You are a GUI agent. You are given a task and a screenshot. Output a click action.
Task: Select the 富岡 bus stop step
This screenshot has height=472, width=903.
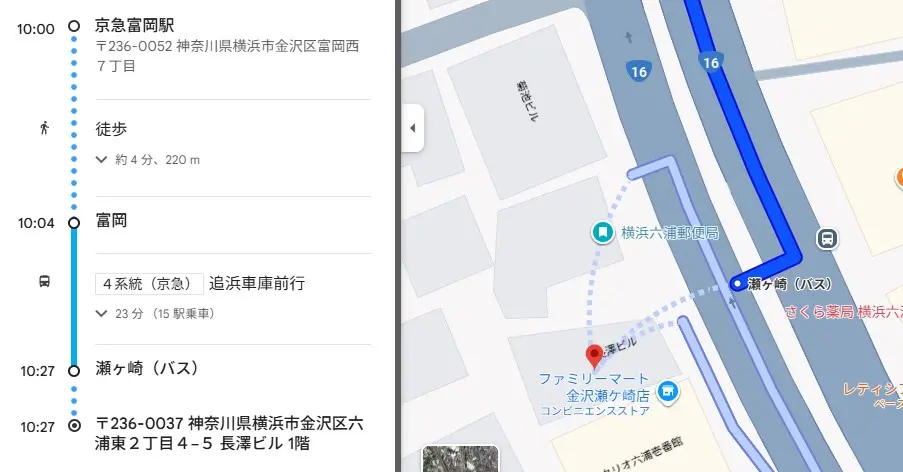click(x=111, y=221)
